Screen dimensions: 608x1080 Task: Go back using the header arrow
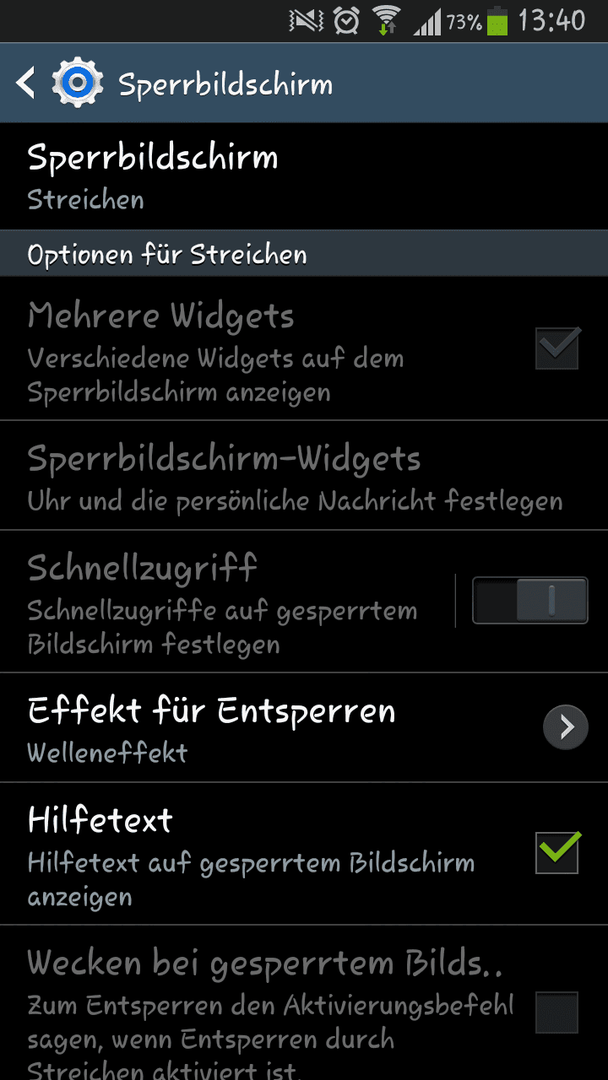pyautogui.click(x=26, y=83)
